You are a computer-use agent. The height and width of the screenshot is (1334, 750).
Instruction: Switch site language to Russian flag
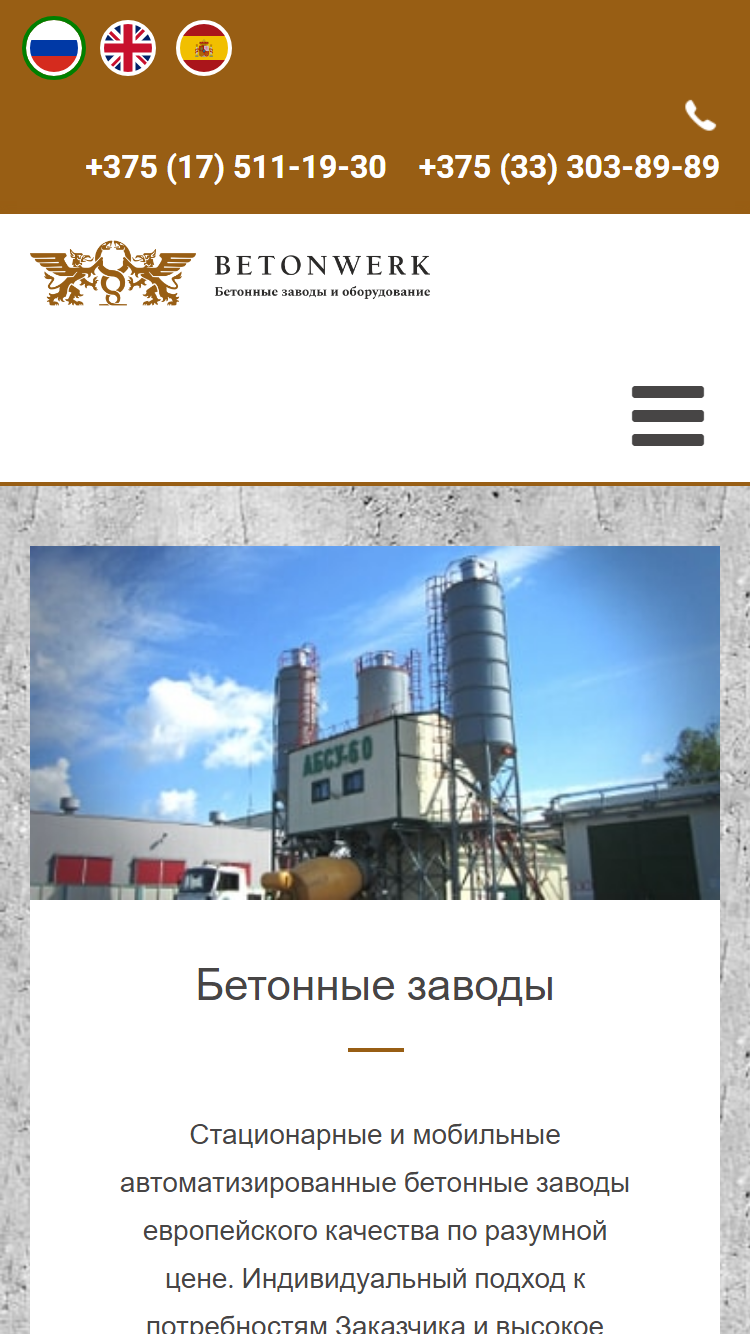pos(54,48)
